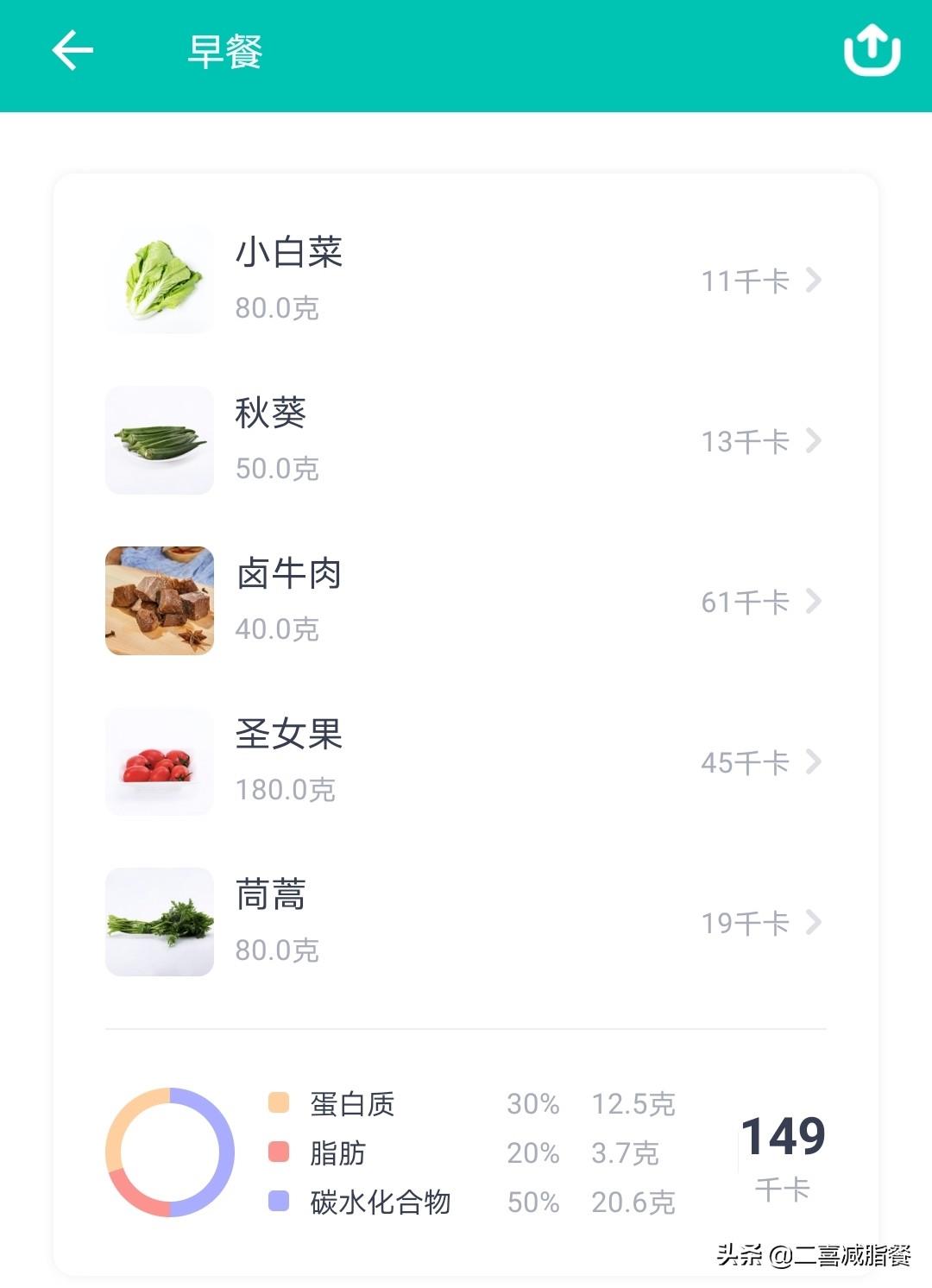Image resolution: width=932 pixels, height=1288 pixels.
Task: Share this breakfast record
Action: click(872, 51)
